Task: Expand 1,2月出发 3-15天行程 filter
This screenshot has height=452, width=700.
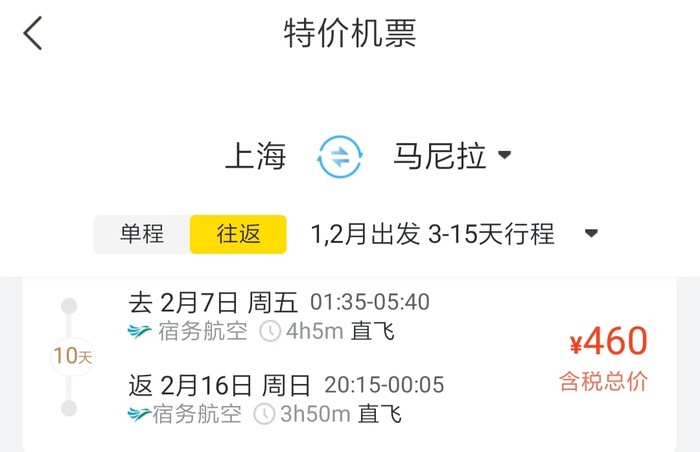Action: [455, 235]
